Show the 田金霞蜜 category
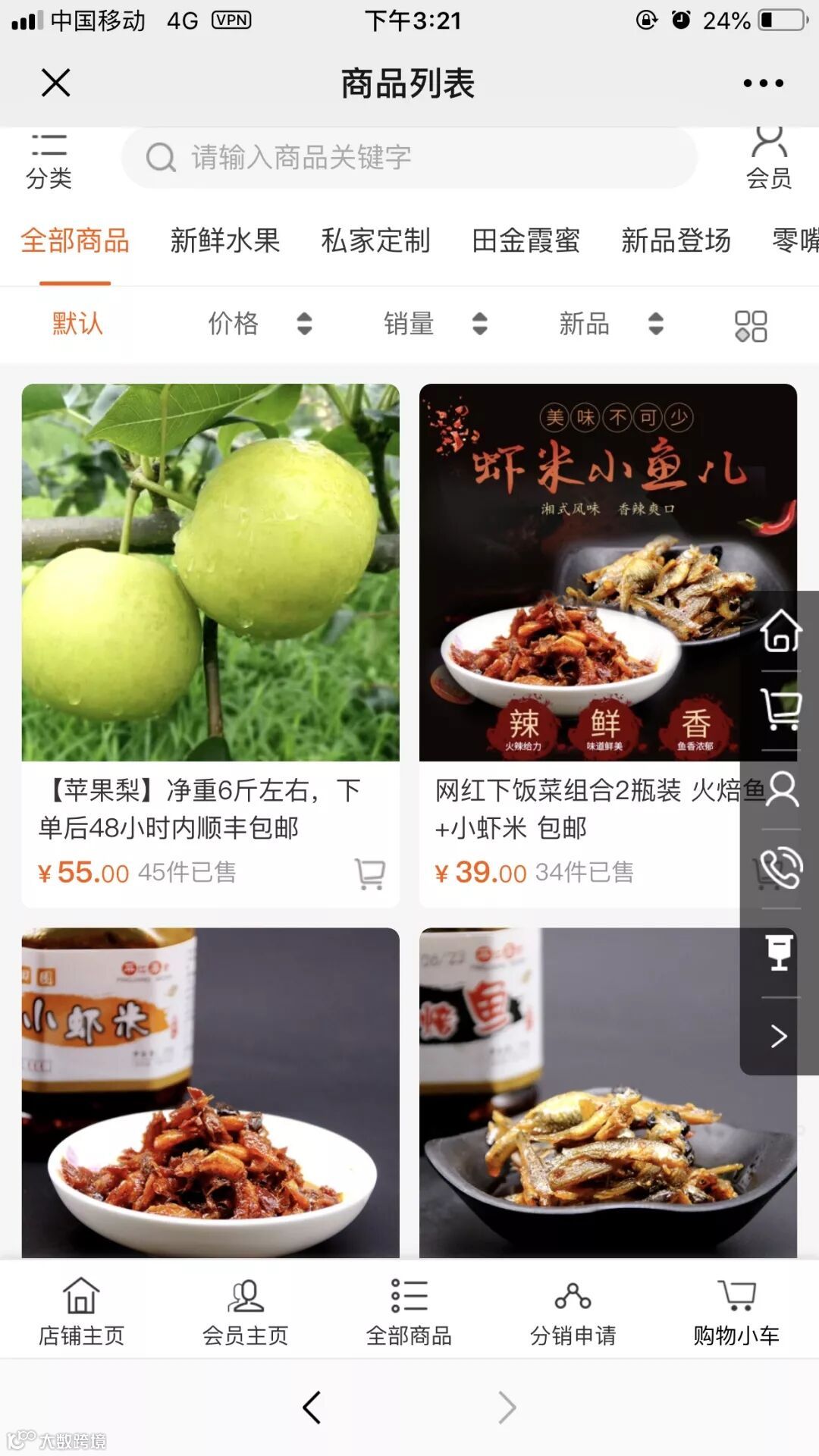 point(526,241)
